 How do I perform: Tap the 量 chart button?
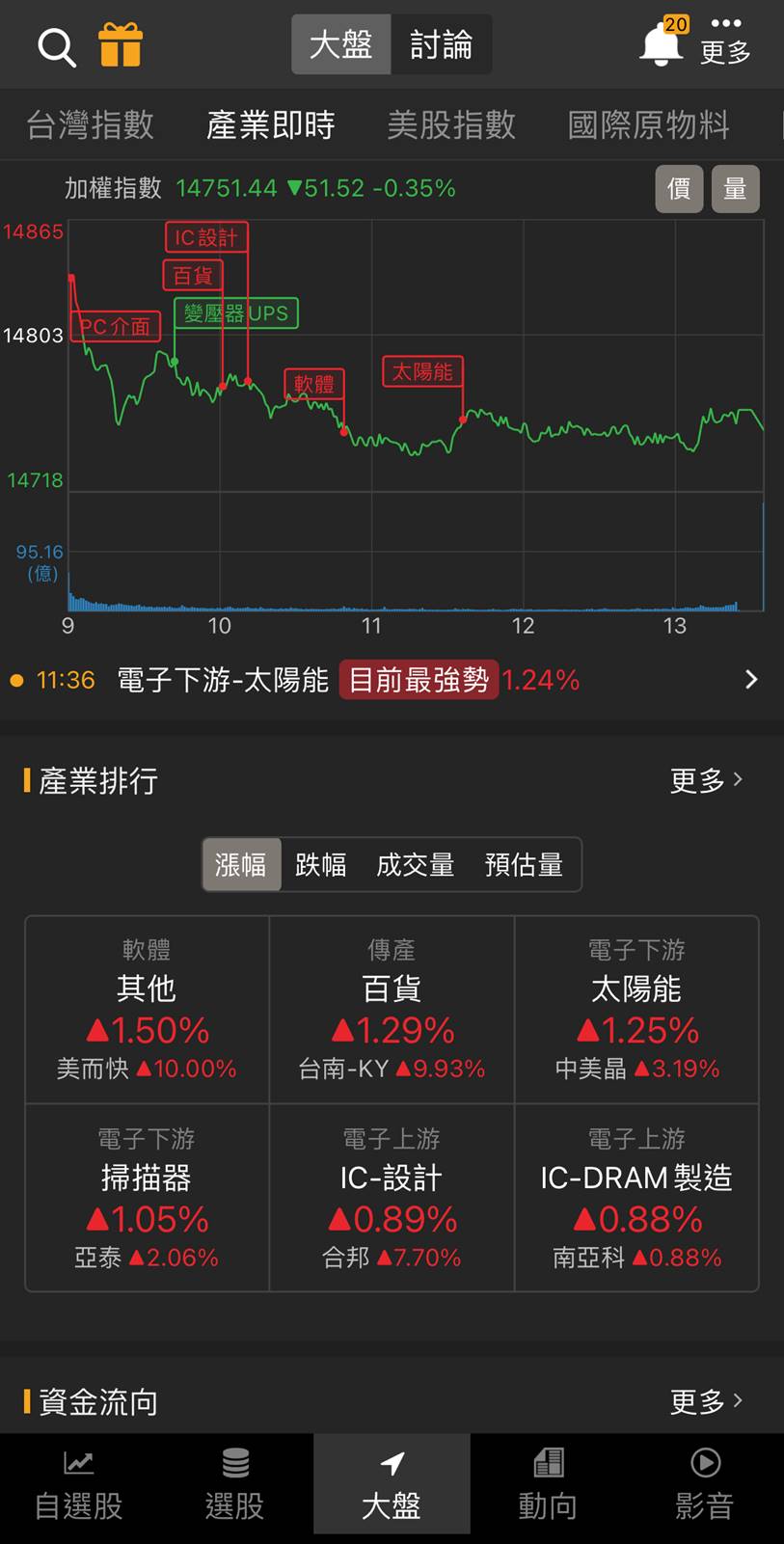click(736, 188)
